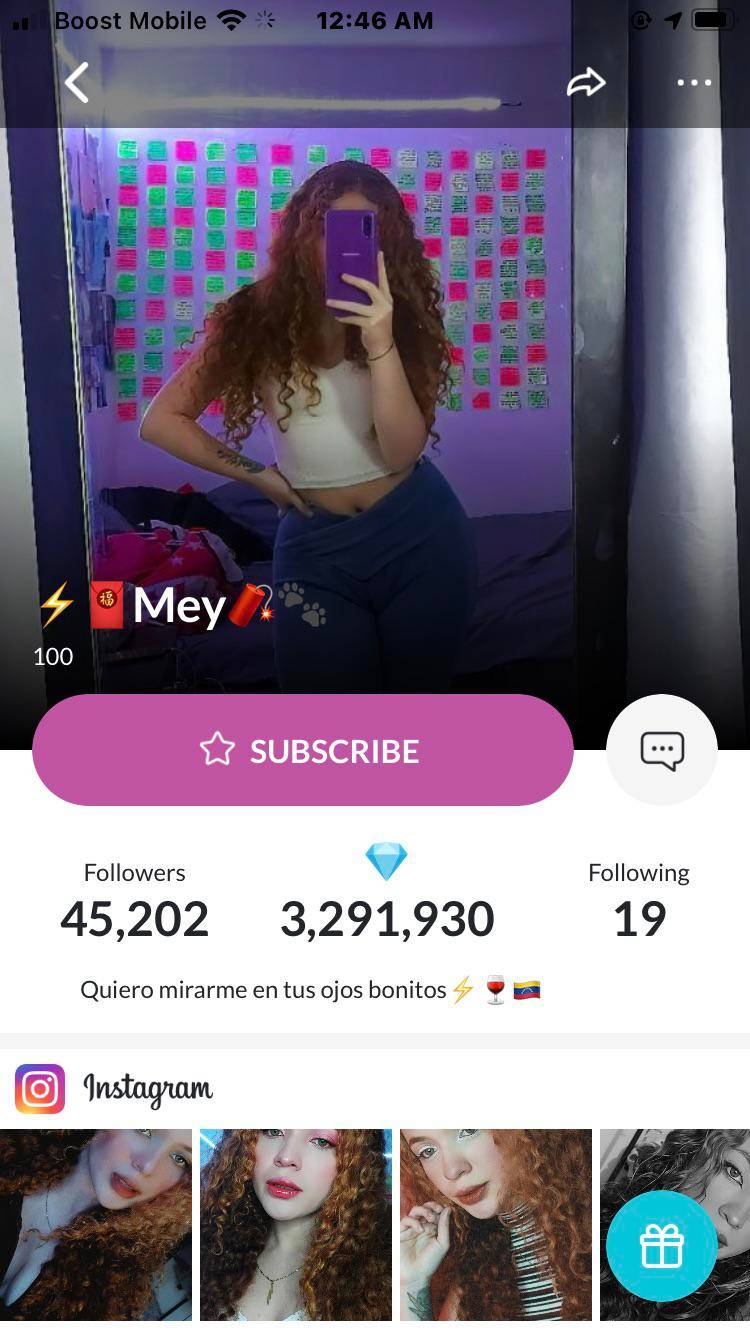
Task: Open the second Instagram photo thumbnail
Action: click(x=295, y=1225)
